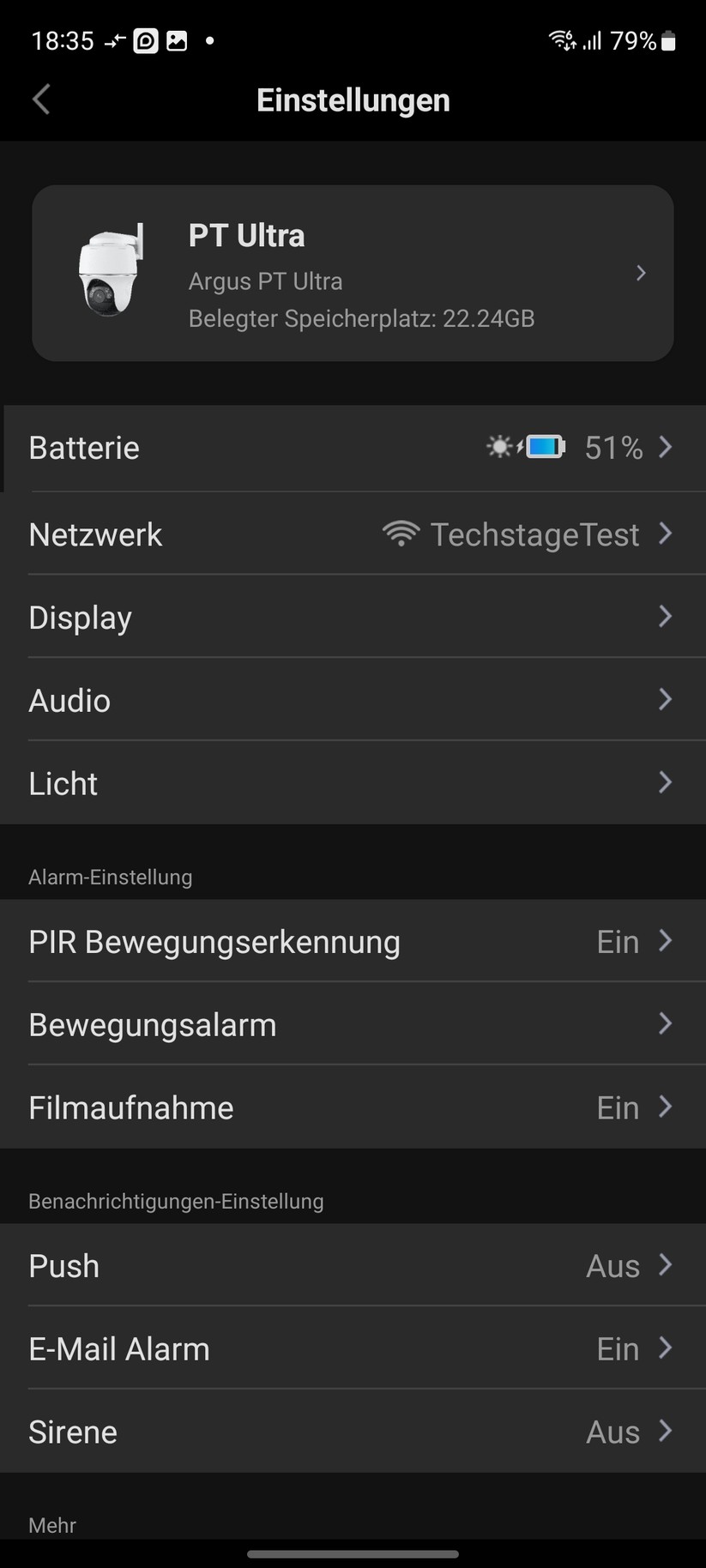The image size is (706, 1568).
Task: Tap the camera thumbnail of the PT Ultra
Action: [110, 272]
